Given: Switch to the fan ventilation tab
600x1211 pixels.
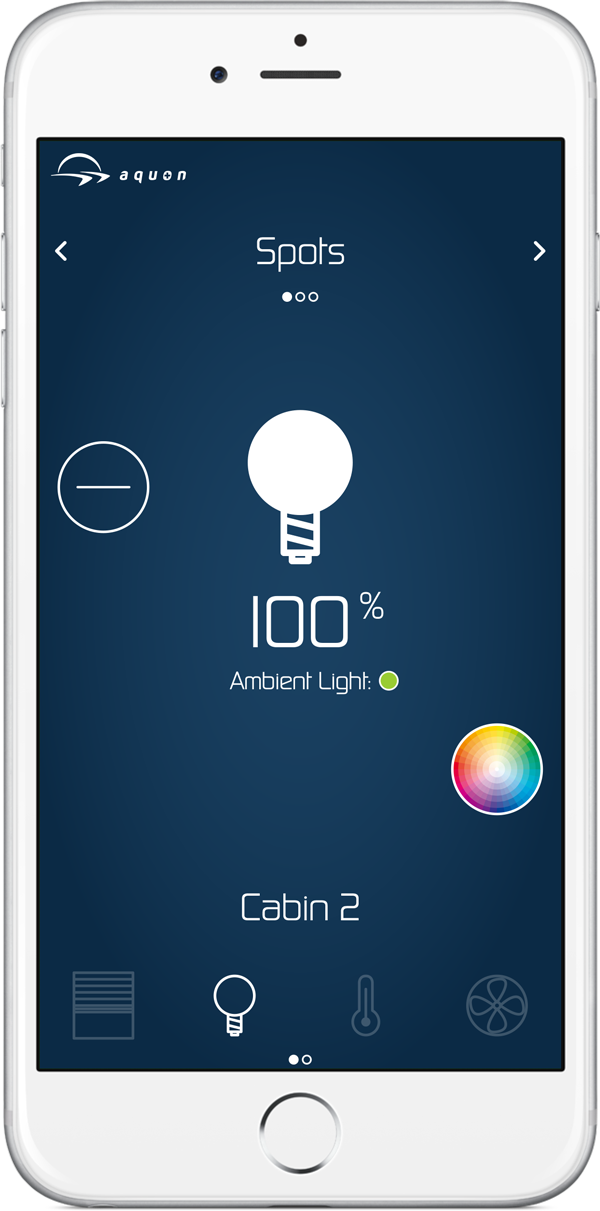Looking at the screenshot, I should click(x=497, y=1005).
